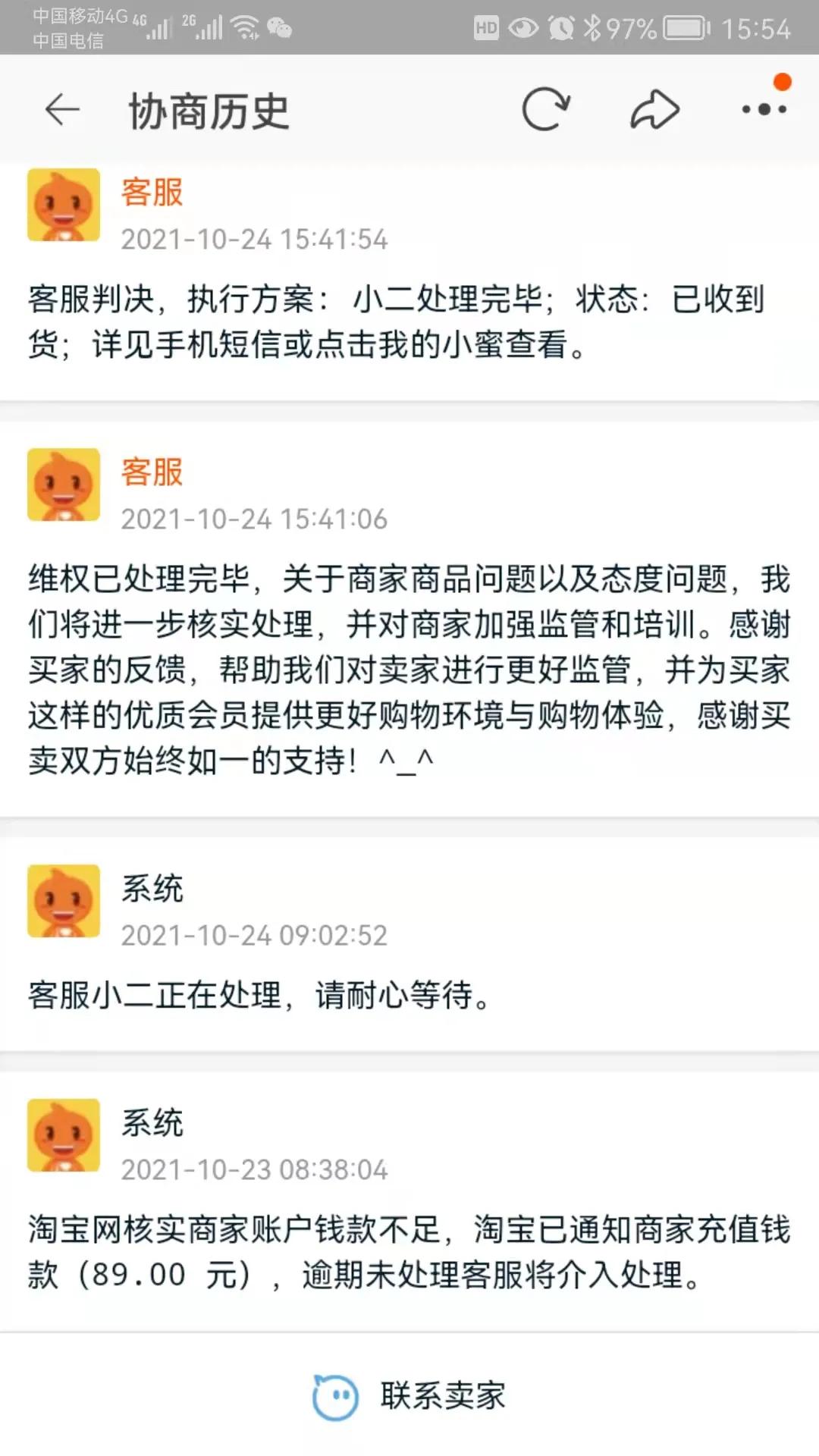Tap the 协商历史 title in the header
819x1456 pixels.
tap(207, 108)
